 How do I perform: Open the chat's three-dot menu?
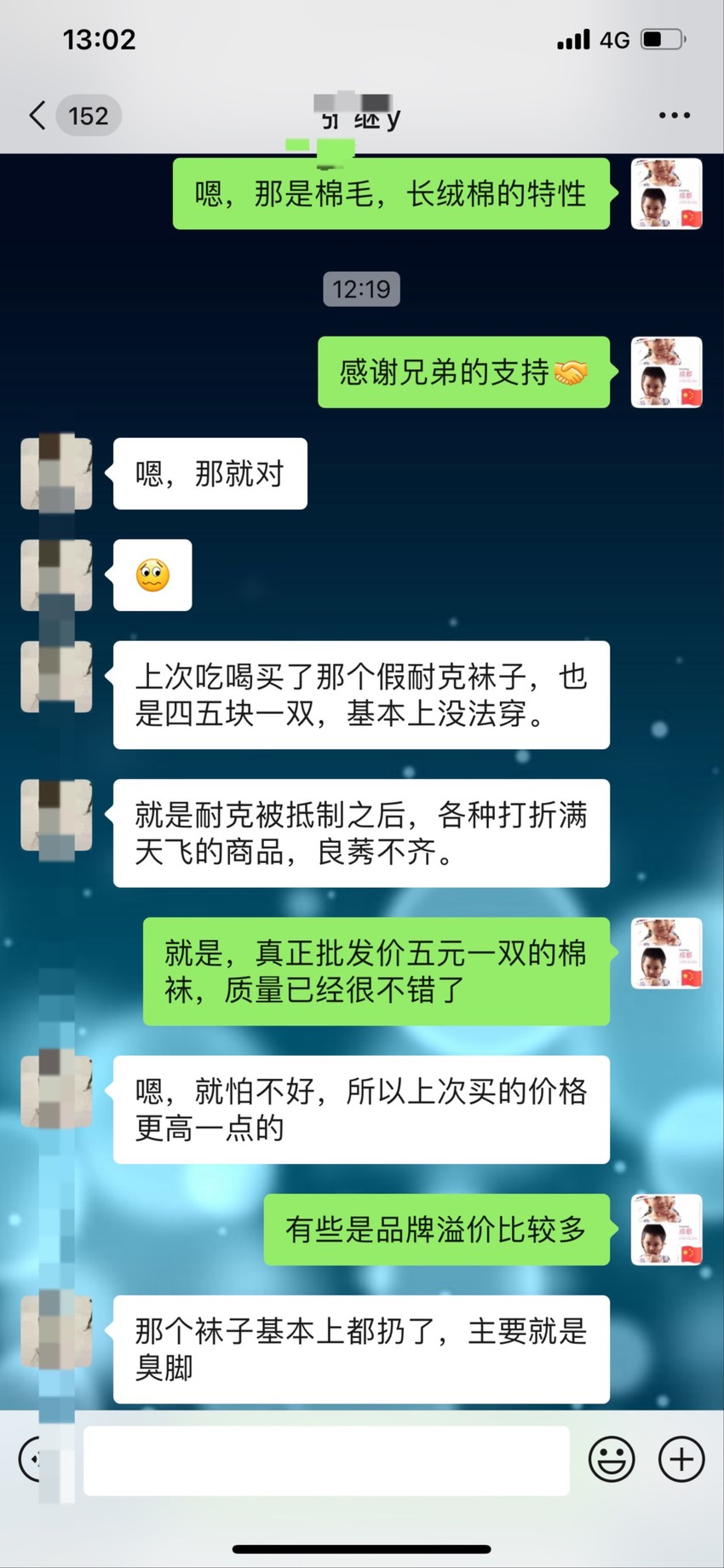[x=674, y=115]
